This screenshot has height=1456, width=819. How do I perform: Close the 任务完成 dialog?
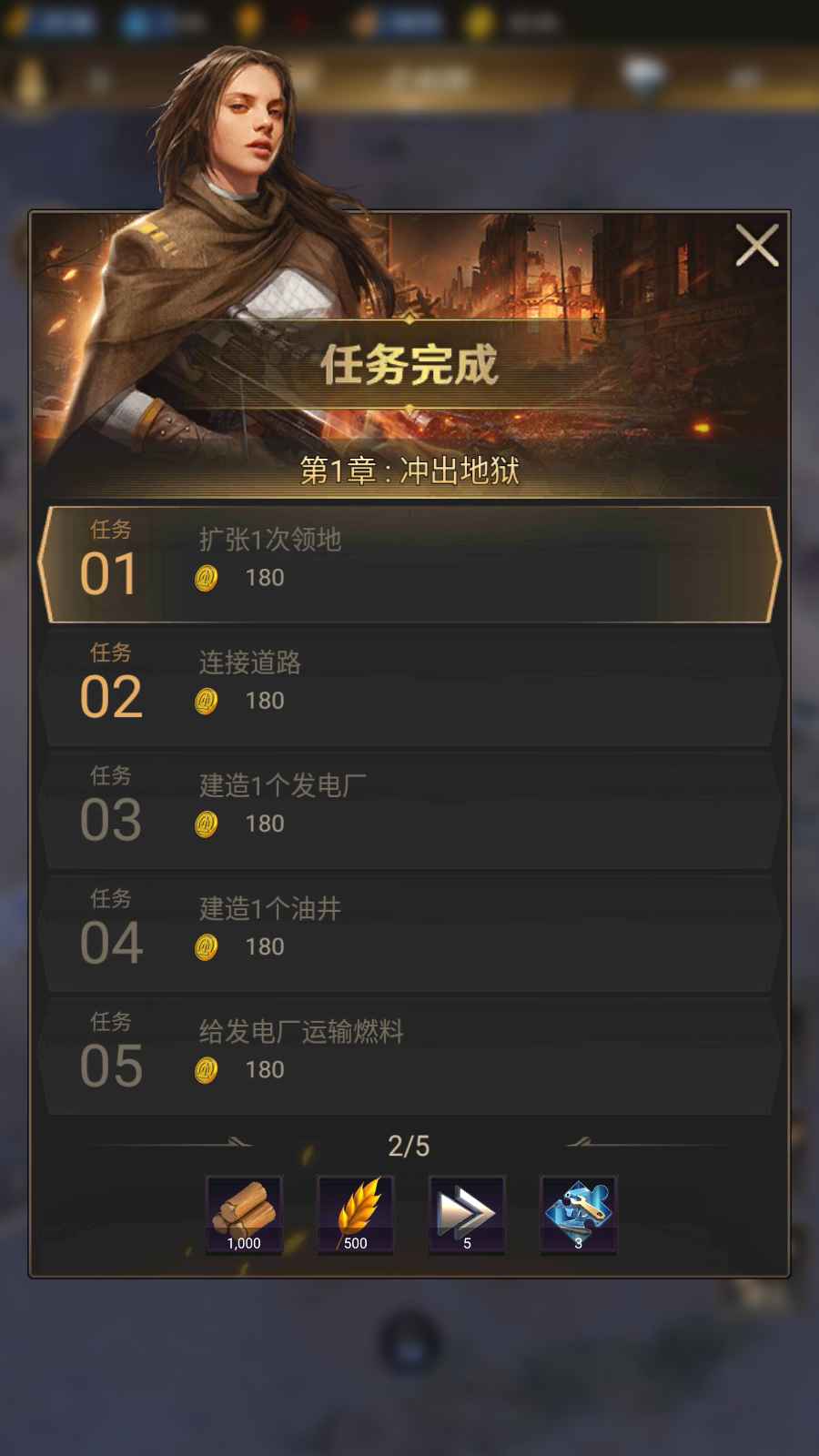pyautogui.click(x=756, y=246)
